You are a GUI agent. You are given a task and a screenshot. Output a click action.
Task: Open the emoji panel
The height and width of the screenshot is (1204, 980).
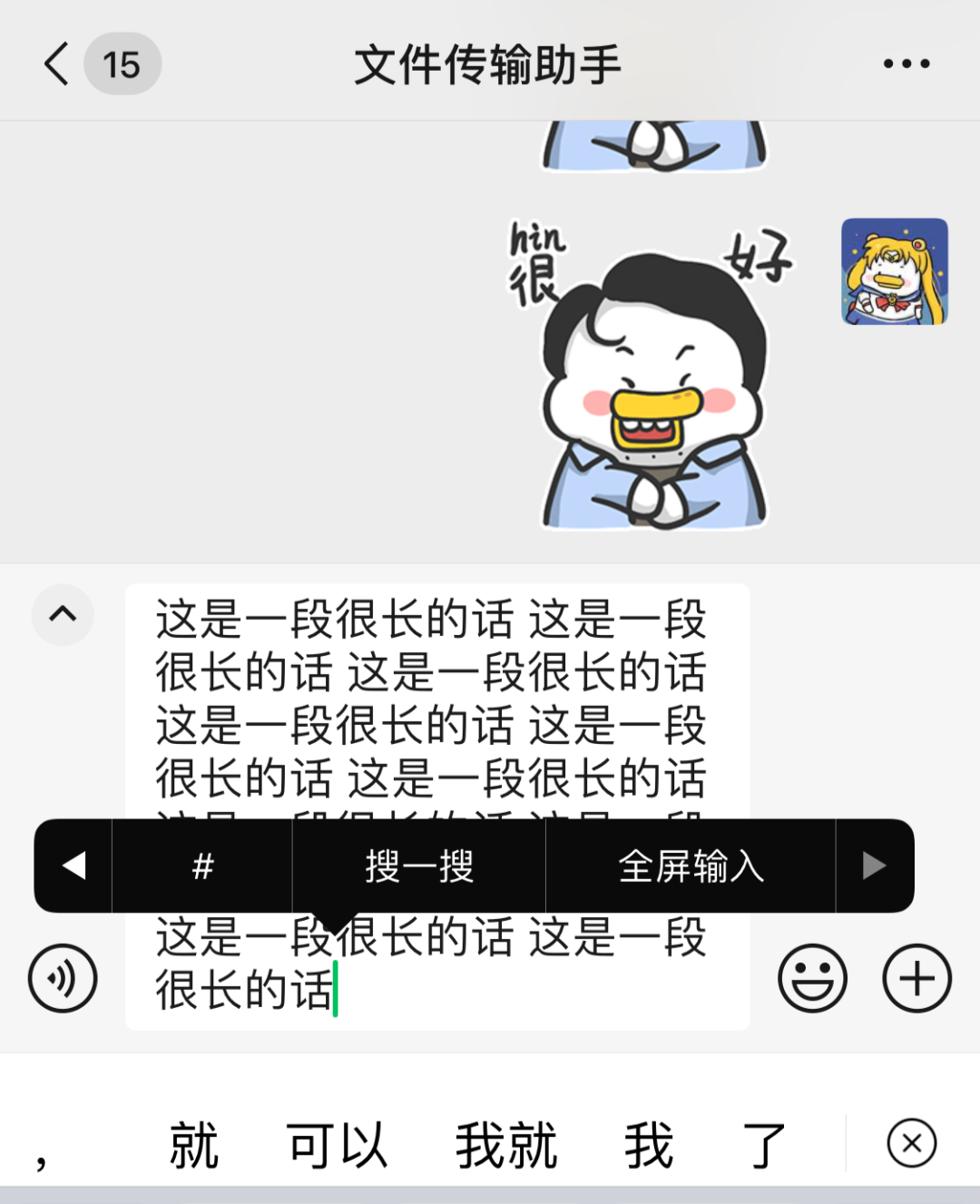pyautogui.click(x=812, y=978)
